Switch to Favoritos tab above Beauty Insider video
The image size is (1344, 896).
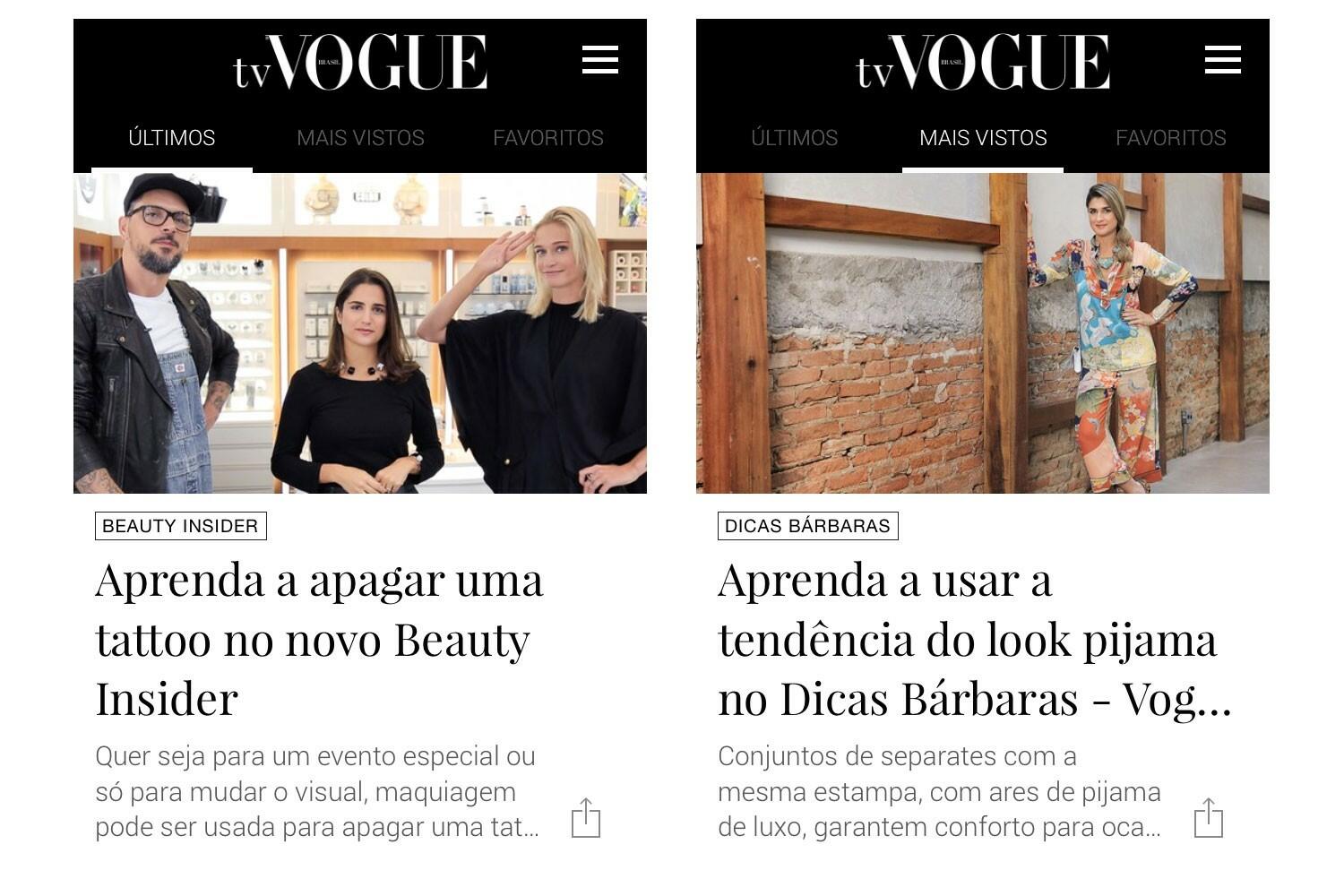(547, 138)
